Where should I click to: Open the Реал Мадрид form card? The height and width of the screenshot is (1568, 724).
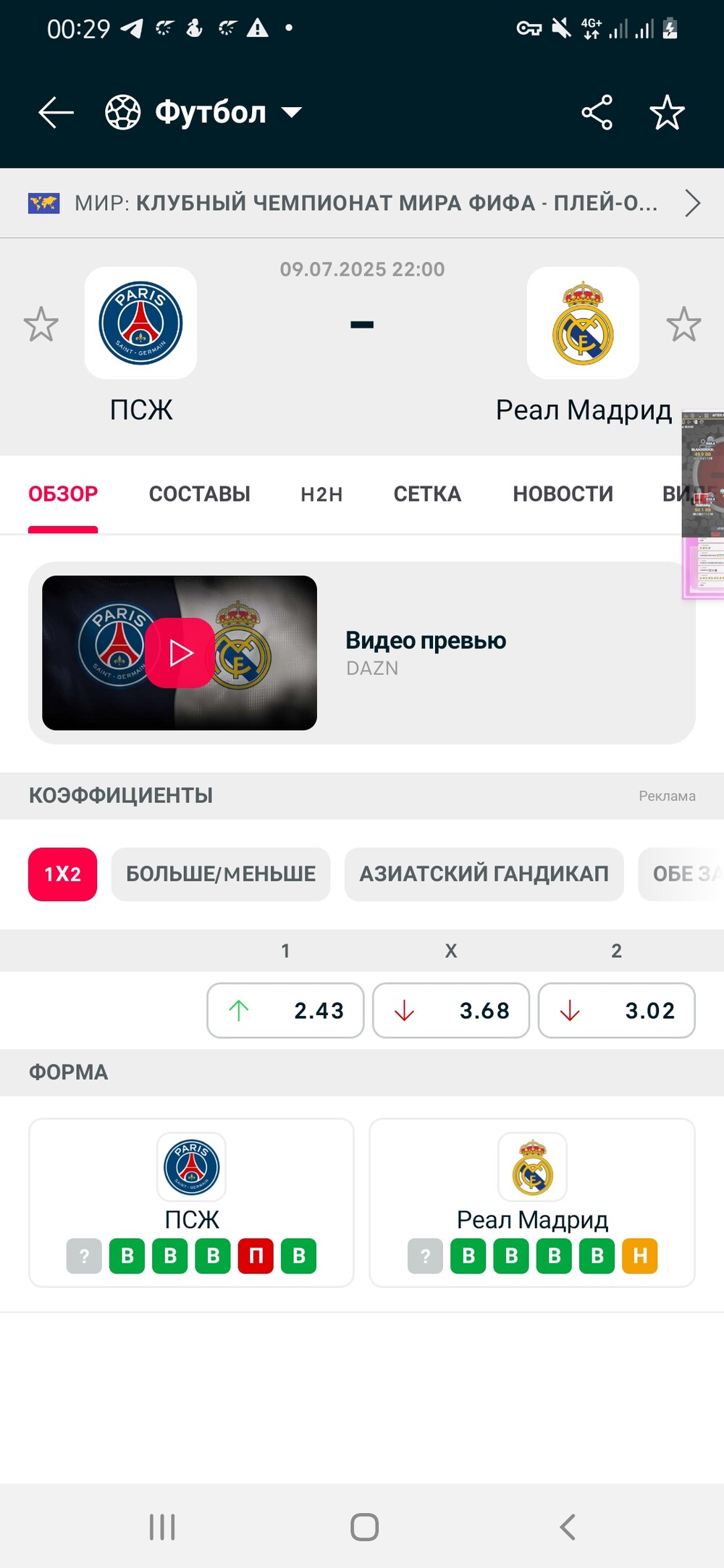click(x=532, y=1203)
